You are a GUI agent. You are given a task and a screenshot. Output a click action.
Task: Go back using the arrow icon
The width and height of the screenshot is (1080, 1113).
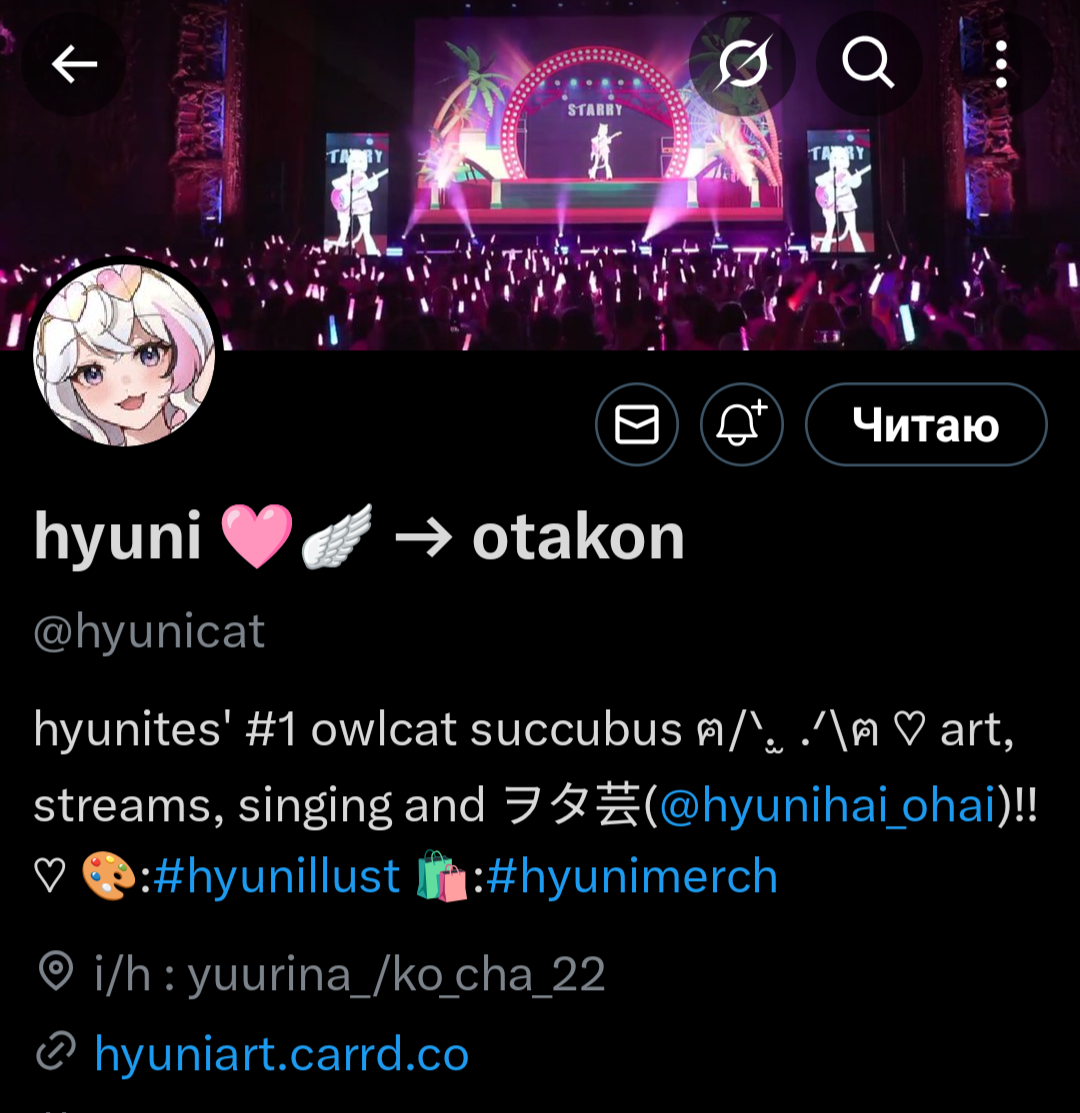point(74,65)
